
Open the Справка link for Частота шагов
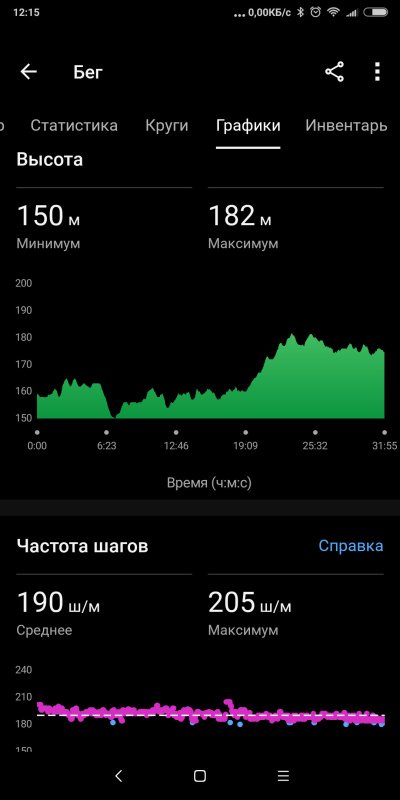(351, 545)
